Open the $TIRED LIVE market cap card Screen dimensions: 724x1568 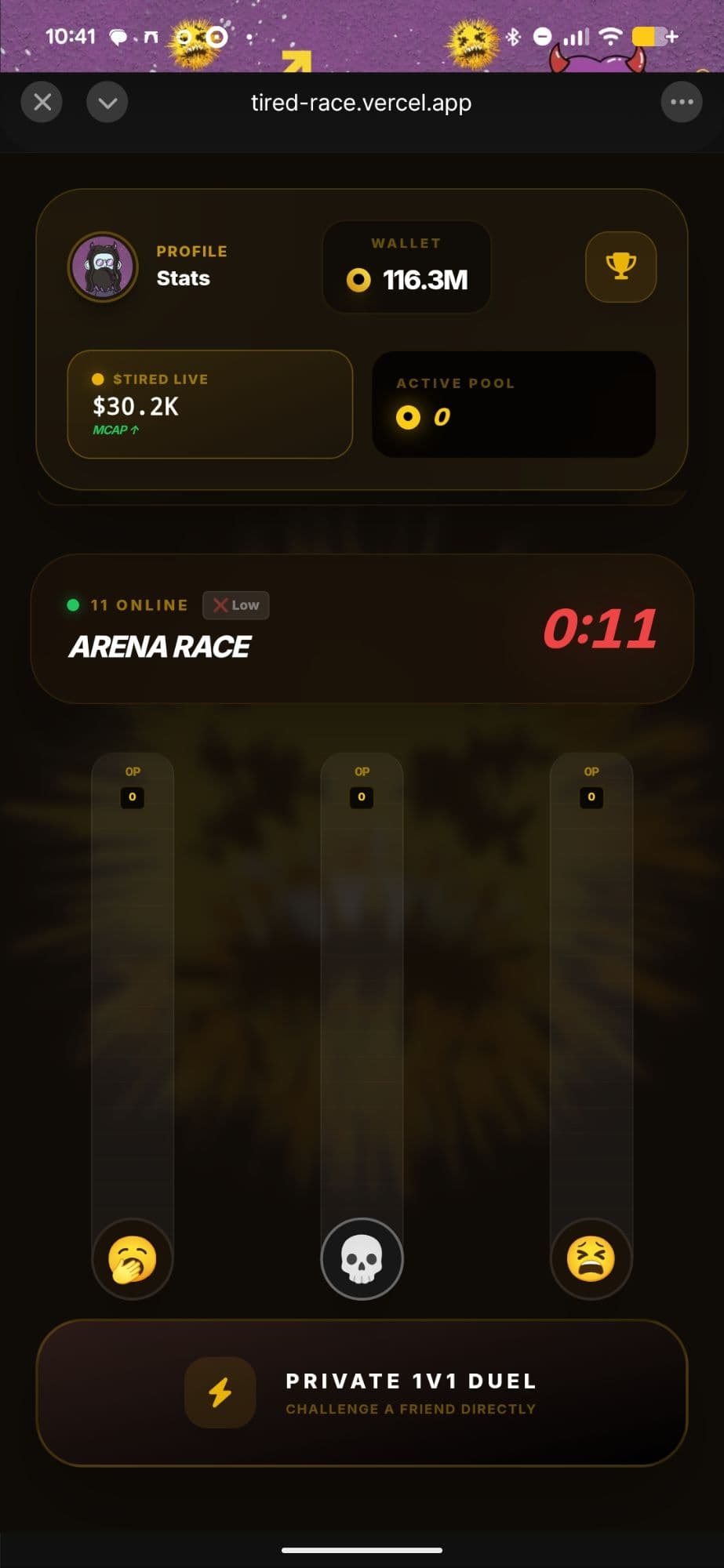(x=209, y=404)
